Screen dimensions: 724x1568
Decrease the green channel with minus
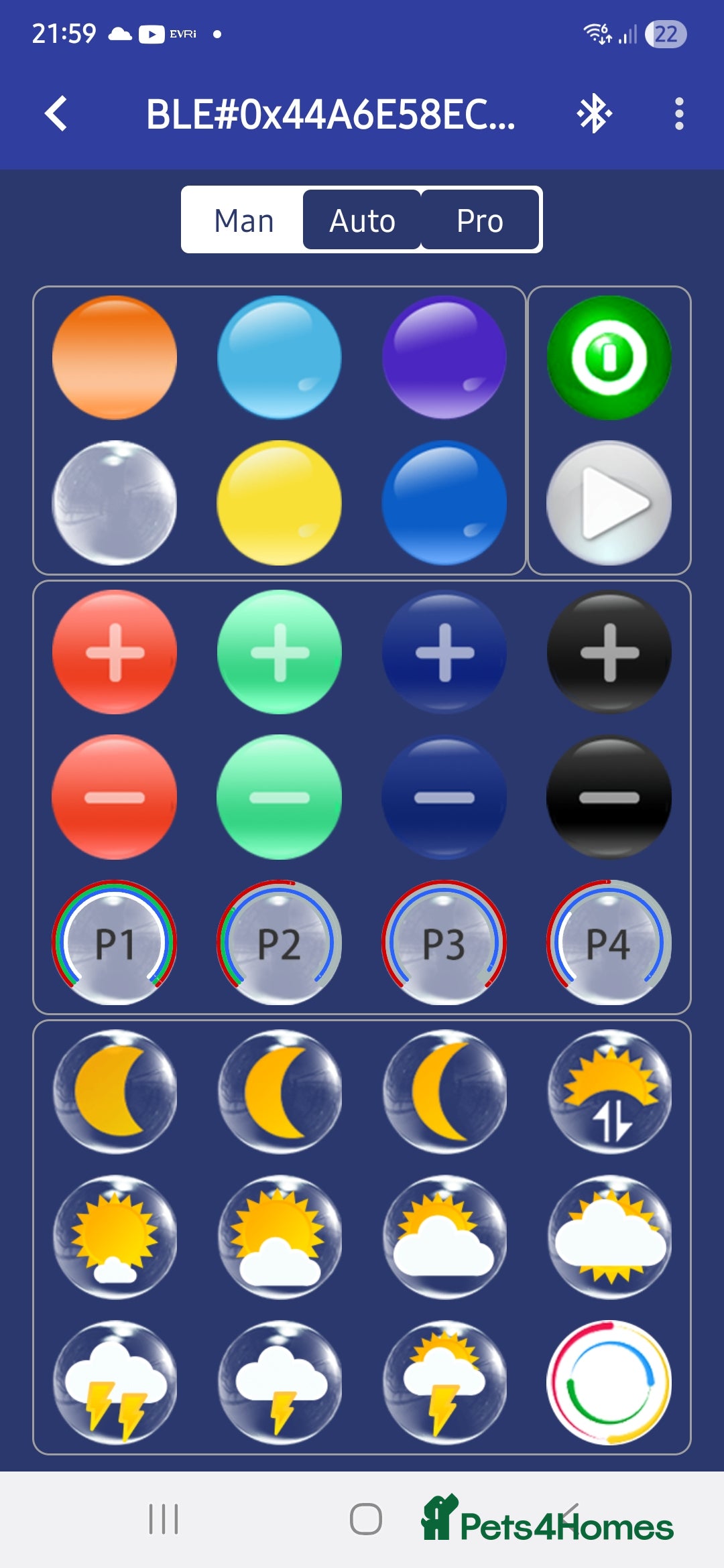pyautogui.click(x=280, y=797)
